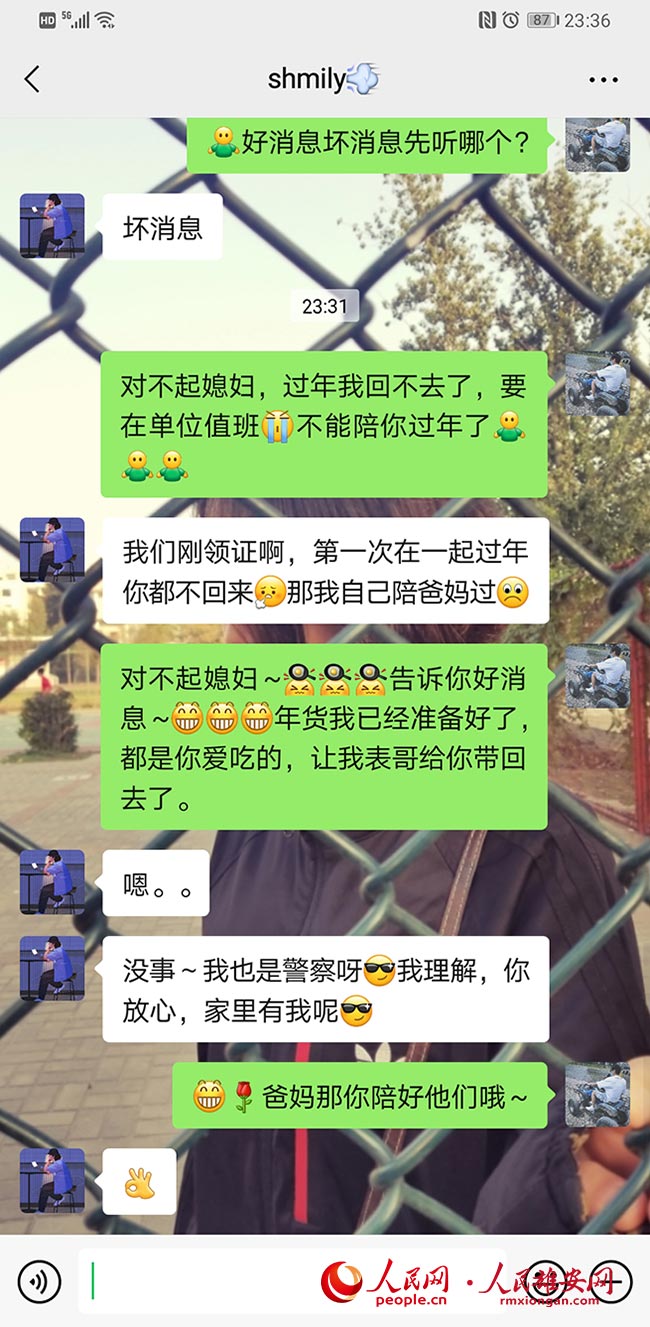Open the emoji sticker panel
This screenshot has height=1327, width=650.
(547, 1281)
